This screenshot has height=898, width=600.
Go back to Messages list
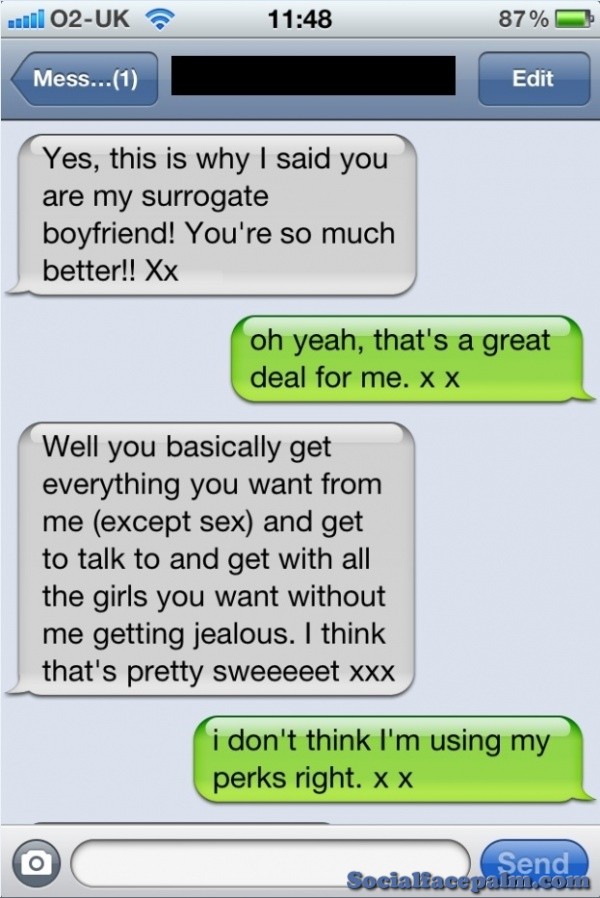[x=84, y=79]
